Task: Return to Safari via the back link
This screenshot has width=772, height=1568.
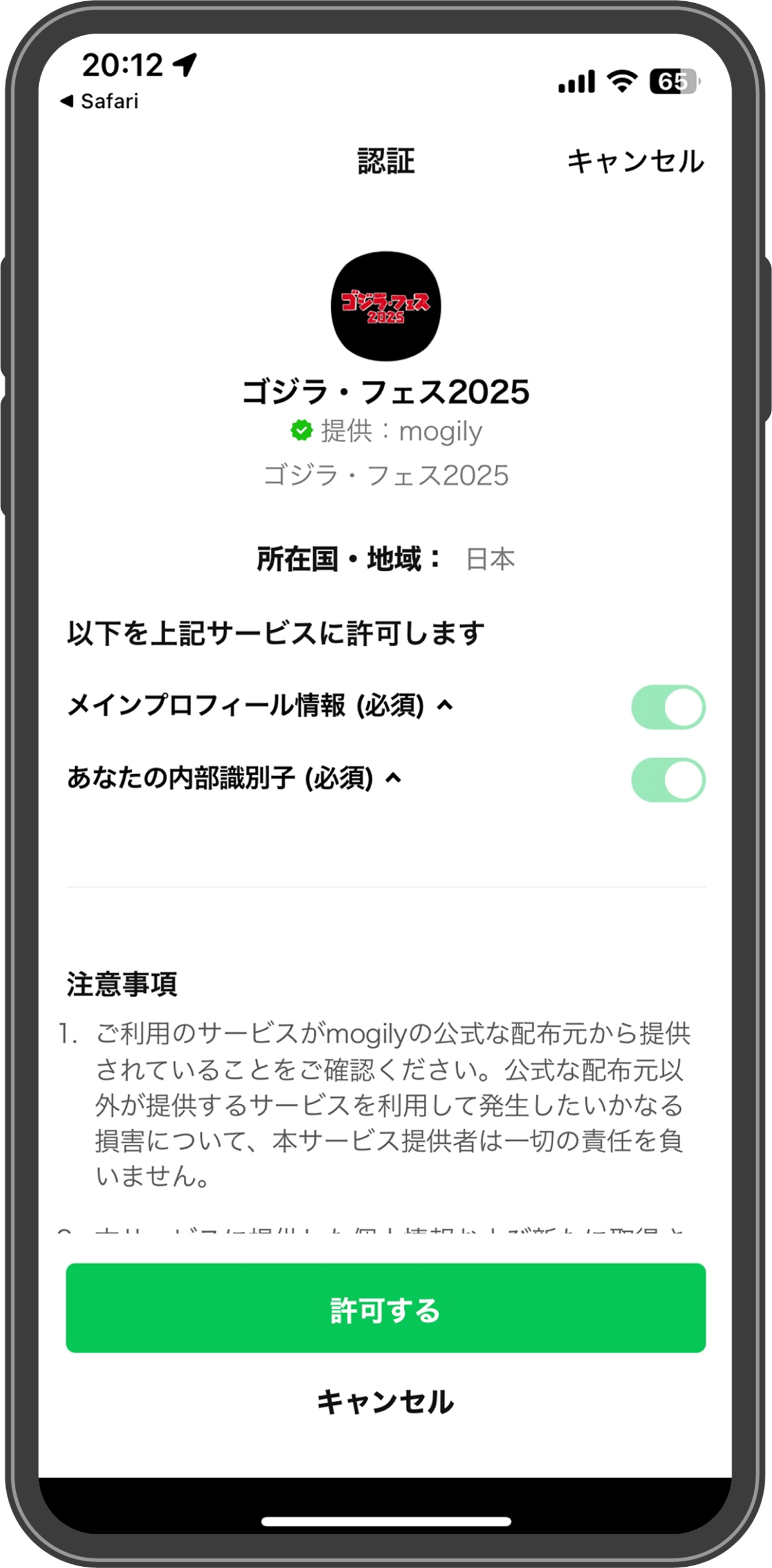Action: coord(99,101)
